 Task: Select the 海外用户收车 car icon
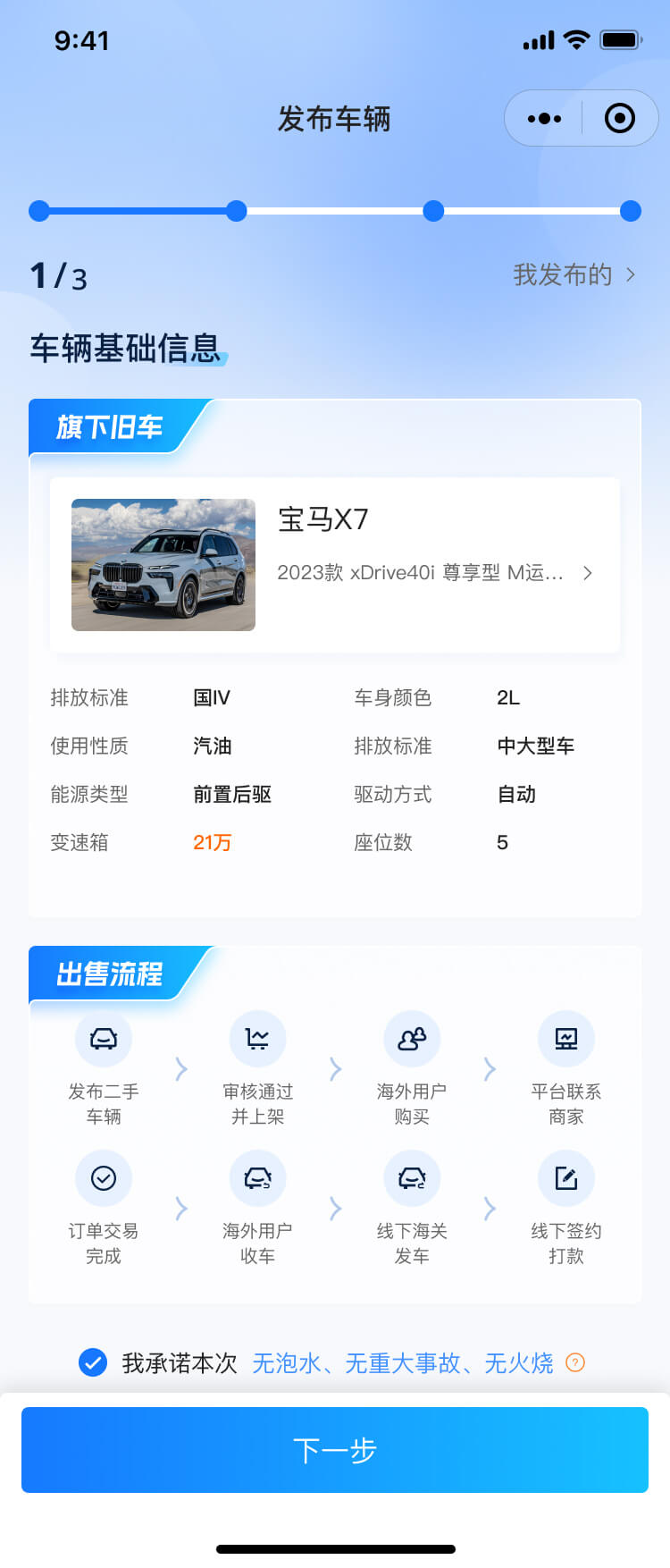[x=257, y=1178]
